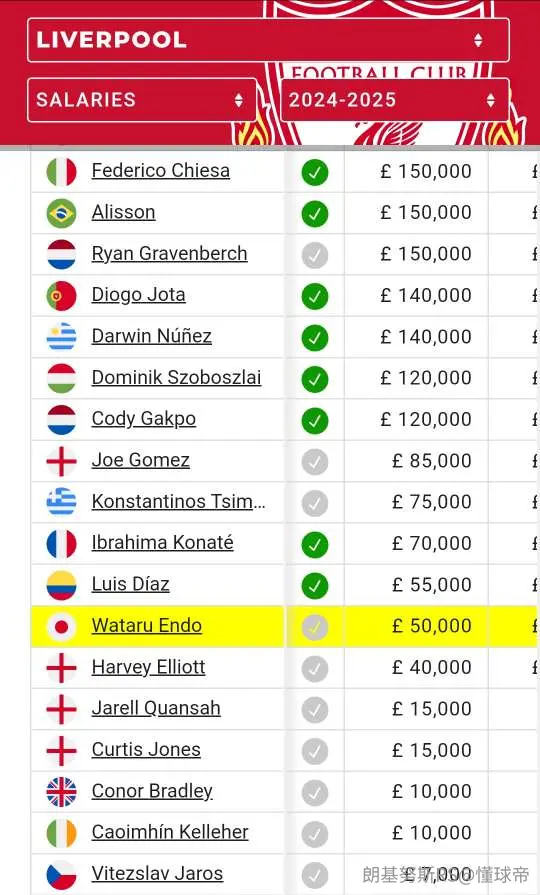
Task: Tap the Diogo Jota link
Action: [139, 295]
